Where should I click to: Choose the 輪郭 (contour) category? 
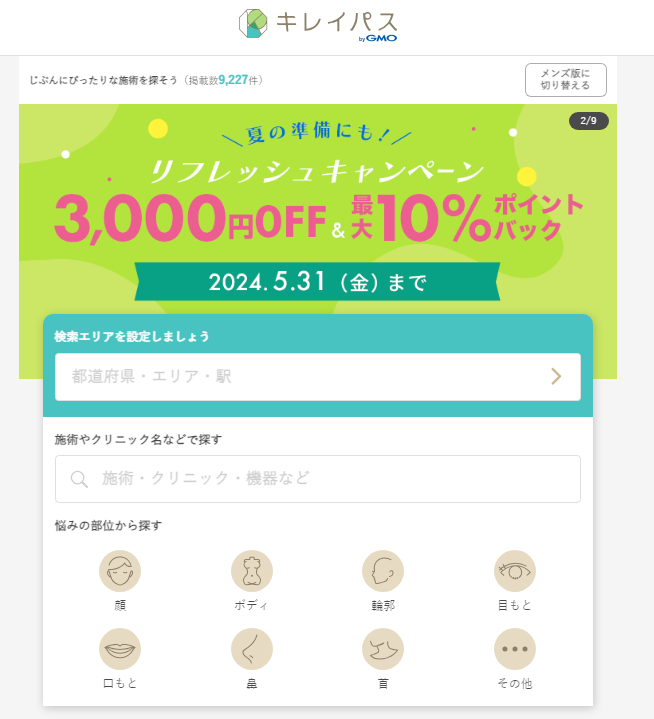[383, 571]
